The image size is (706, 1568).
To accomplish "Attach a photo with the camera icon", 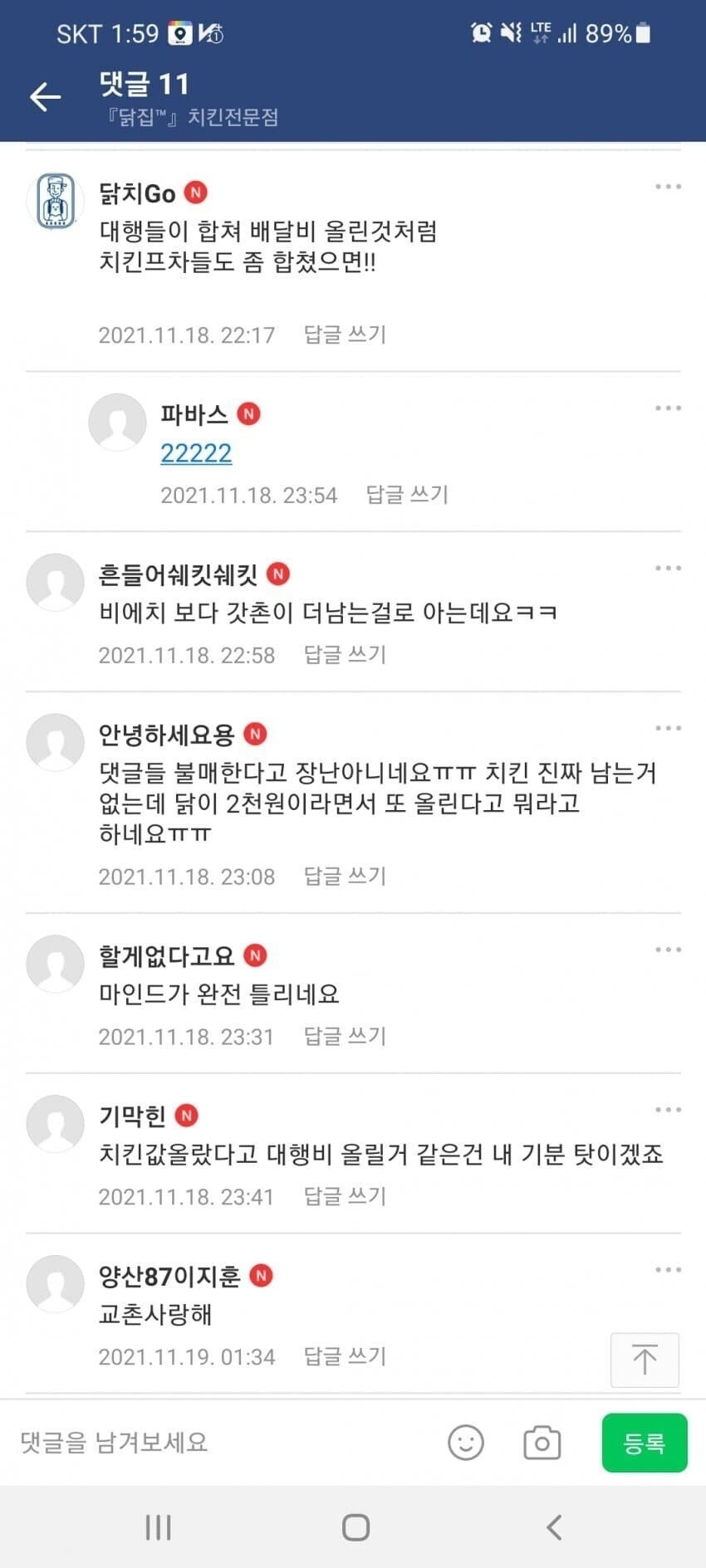I will click(542, 1443).
